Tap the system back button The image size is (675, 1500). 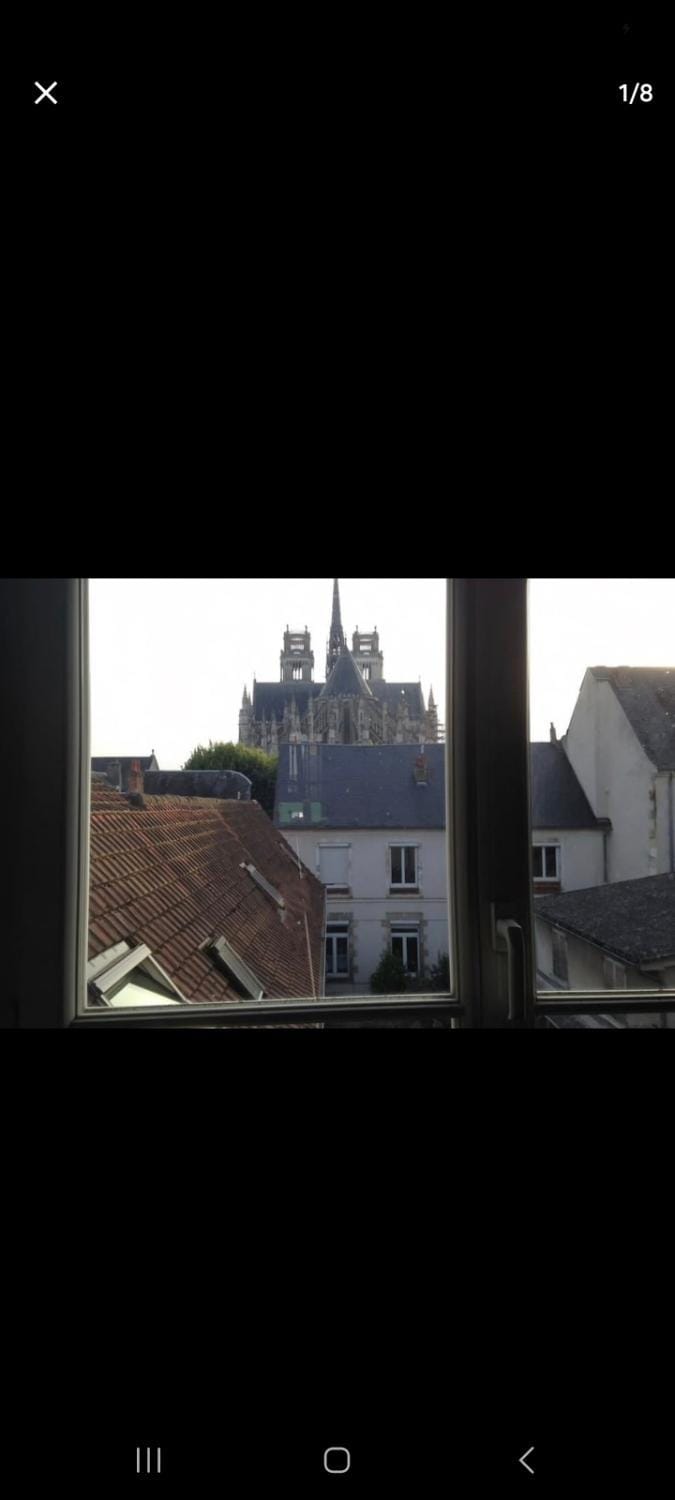click(526, 1460)
